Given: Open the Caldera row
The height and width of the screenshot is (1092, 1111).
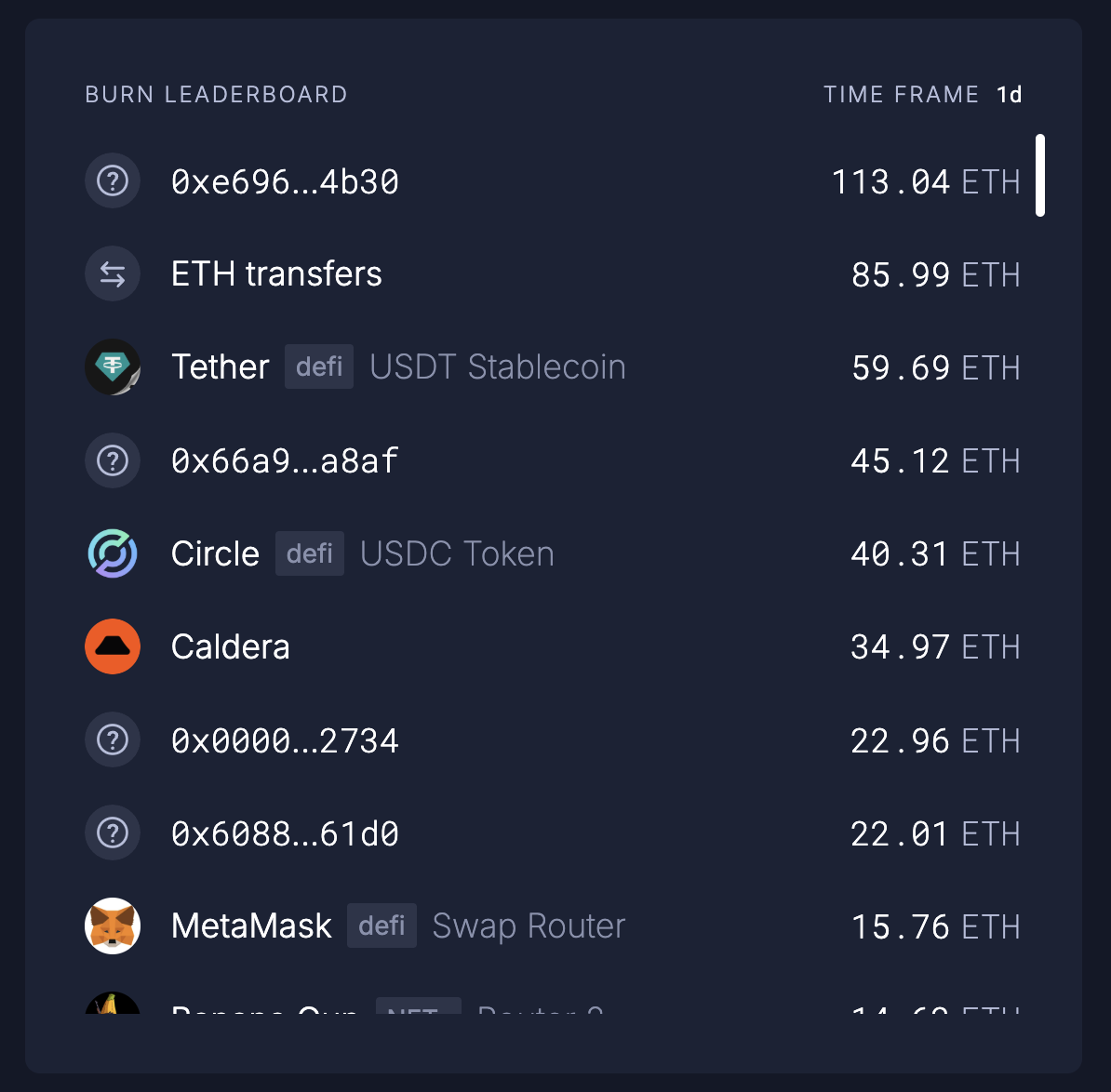Looking at the screenshot, I should pos(230,646).
